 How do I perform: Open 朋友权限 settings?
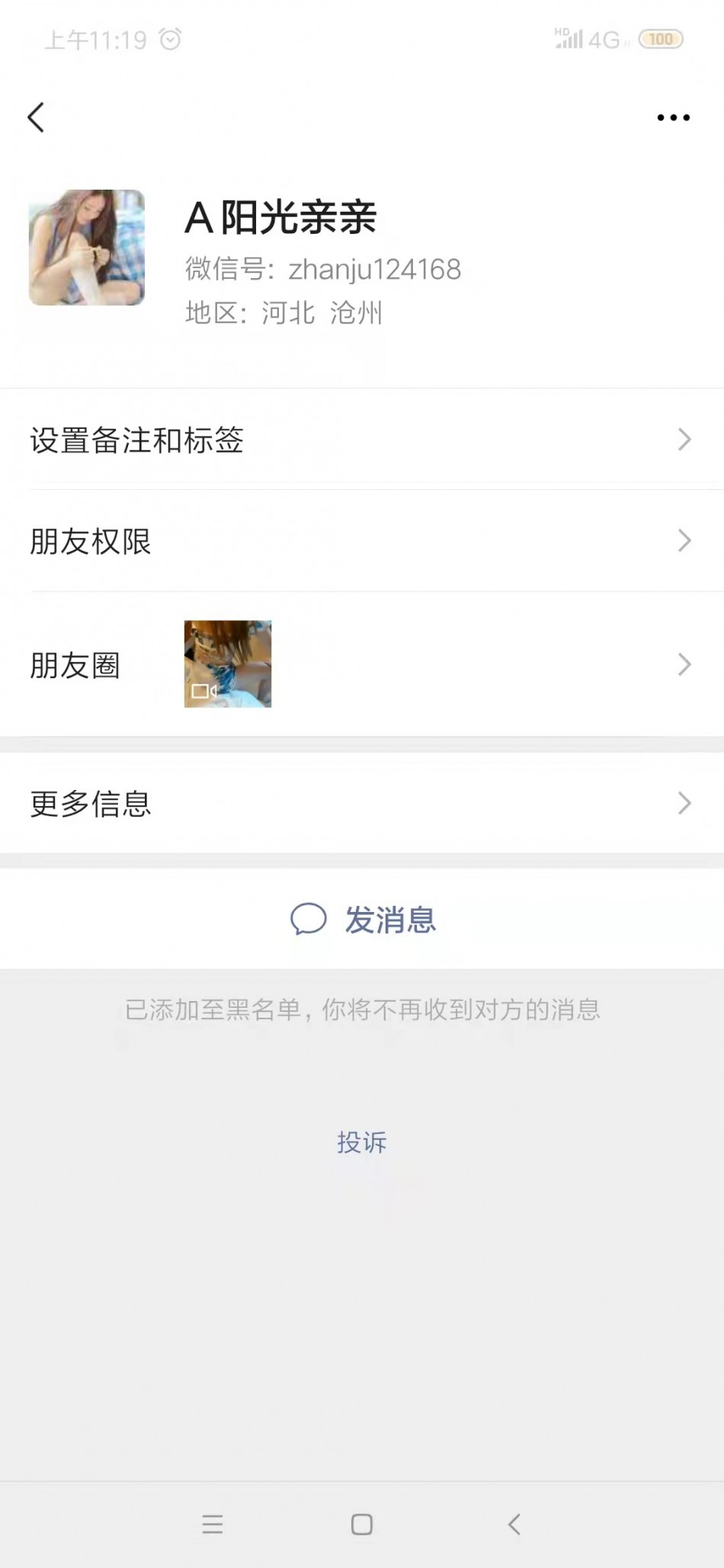[x=362, y=541]
